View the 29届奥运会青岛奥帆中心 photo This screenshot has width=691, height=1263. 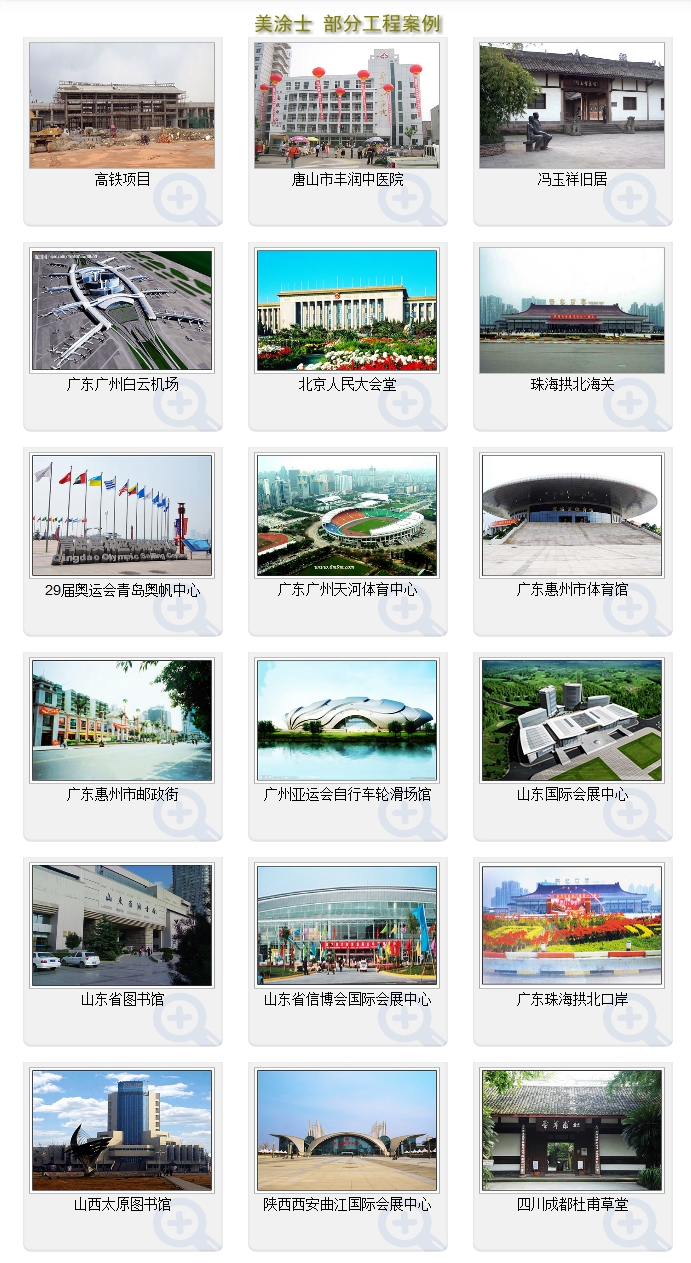tap(122, 516)
